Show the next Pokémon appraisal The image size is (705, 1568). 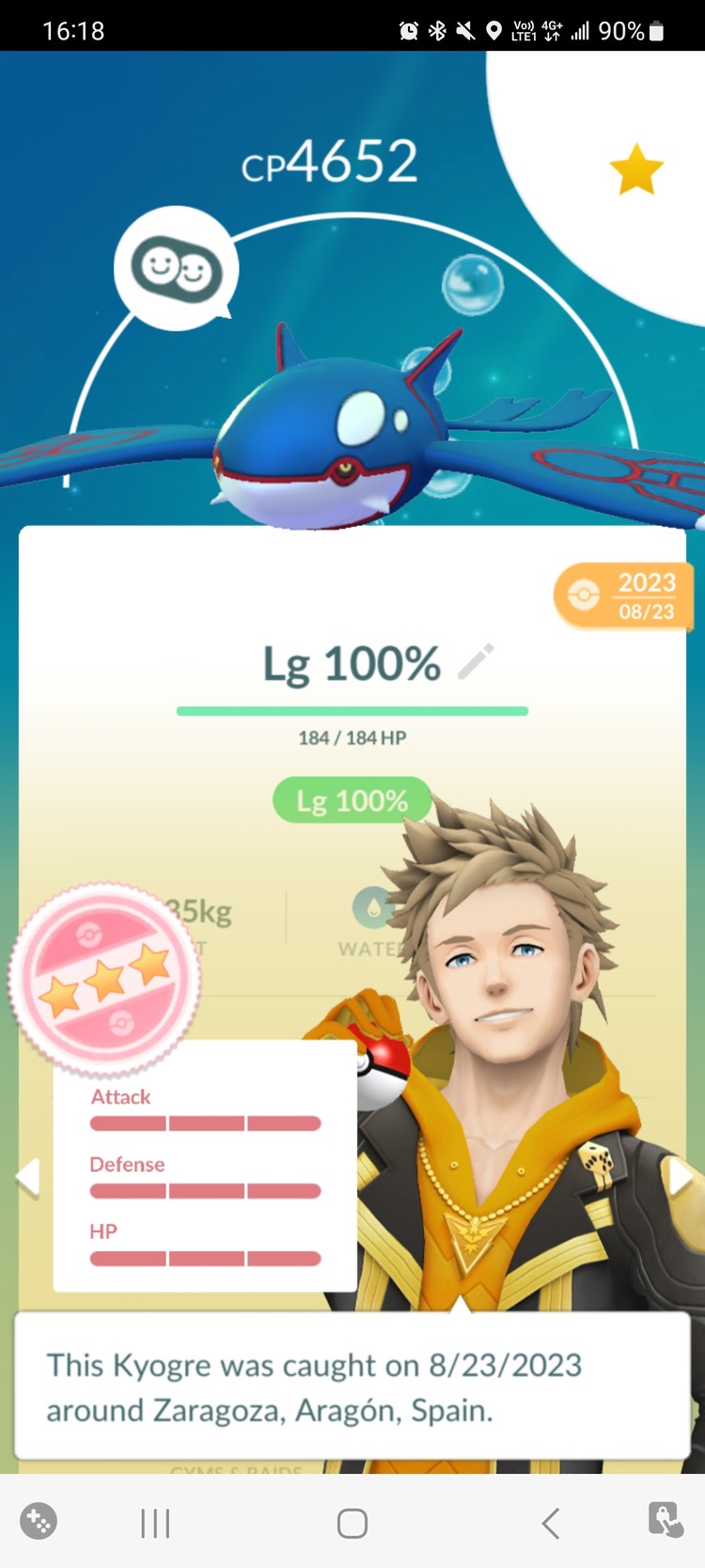[679, 1176]
